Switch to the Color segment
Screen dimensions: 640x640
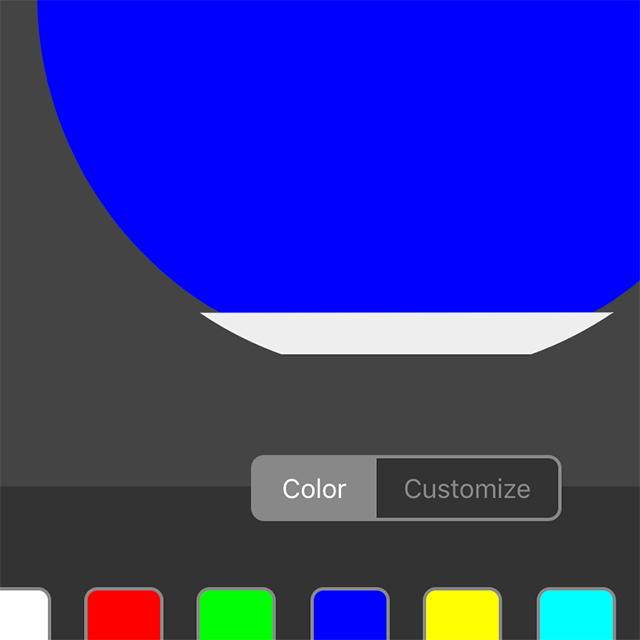pos(314,489)
